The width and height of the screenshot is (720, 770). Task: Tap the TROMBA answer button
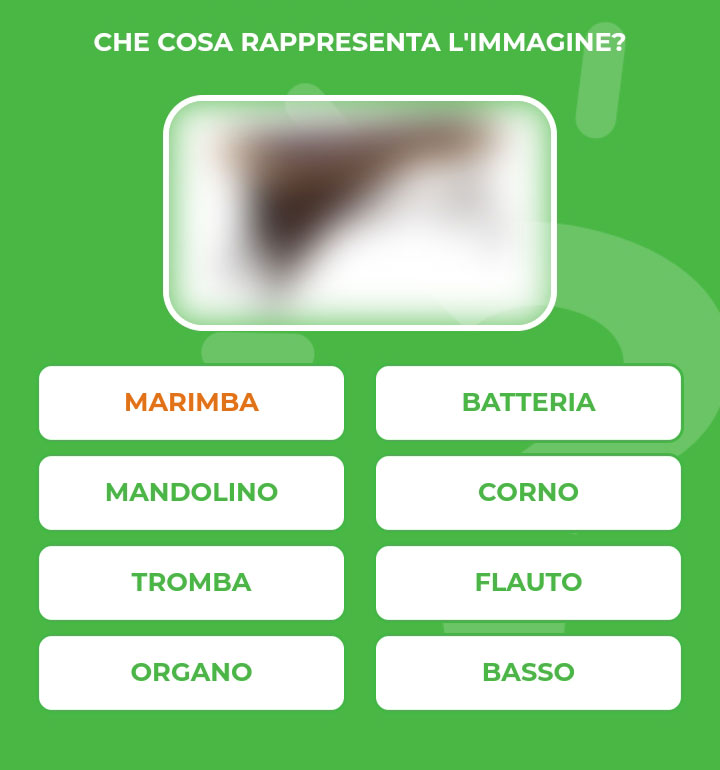pyautogui.click(x=191, y=583)
